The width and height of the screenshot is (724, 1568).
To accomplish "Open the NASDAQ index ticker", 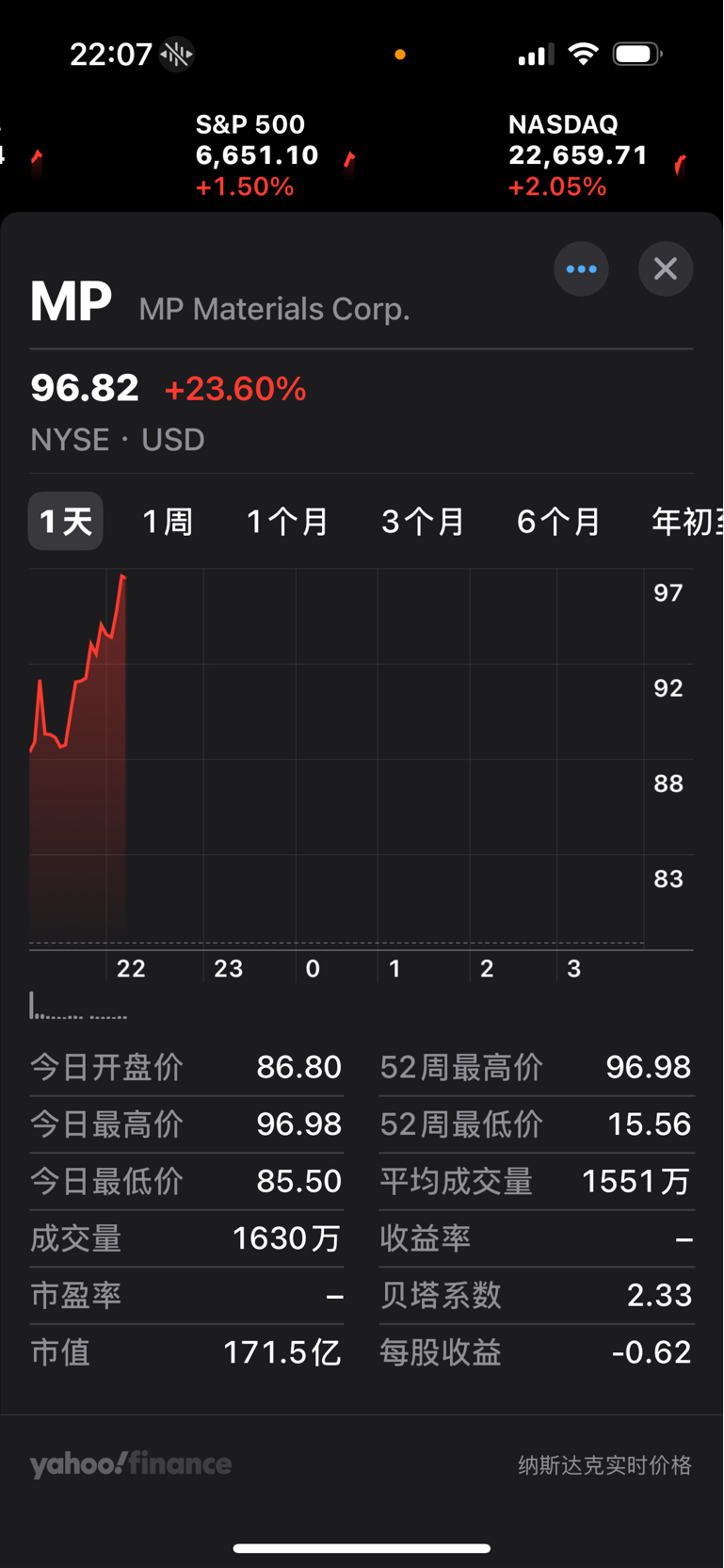I will point(597,155).
